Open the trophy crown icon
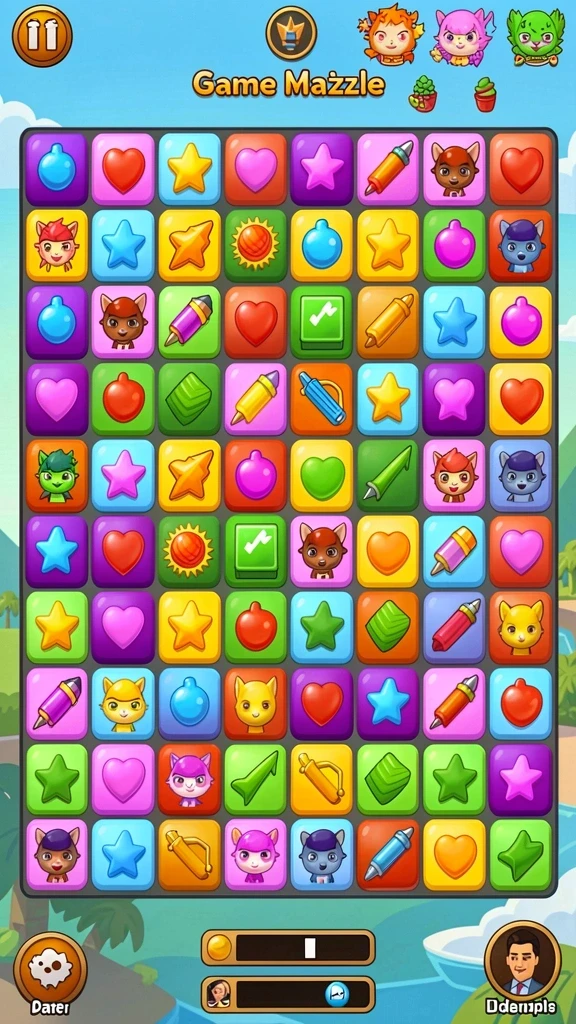 291,33
